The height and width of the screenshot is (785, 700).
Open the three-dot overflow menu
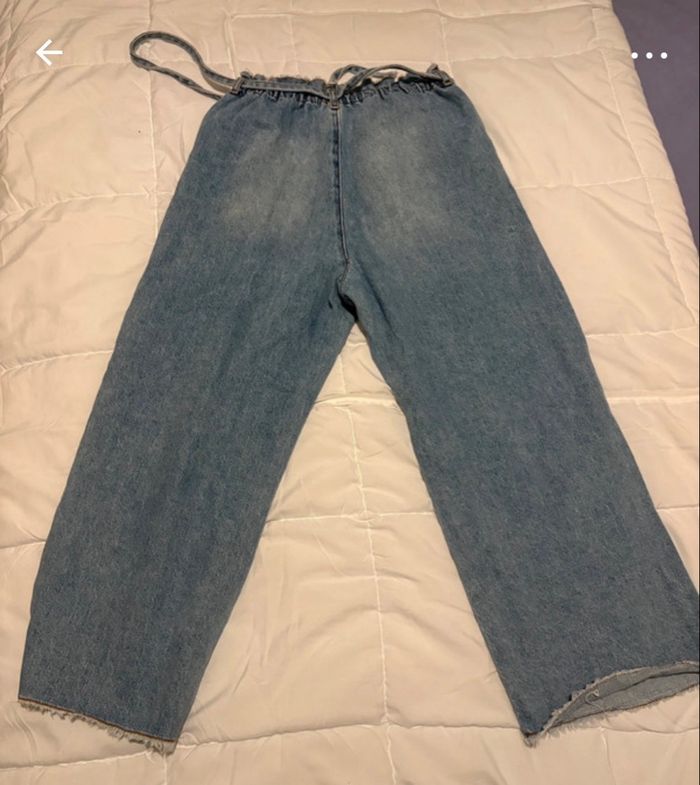coord(649,55)
